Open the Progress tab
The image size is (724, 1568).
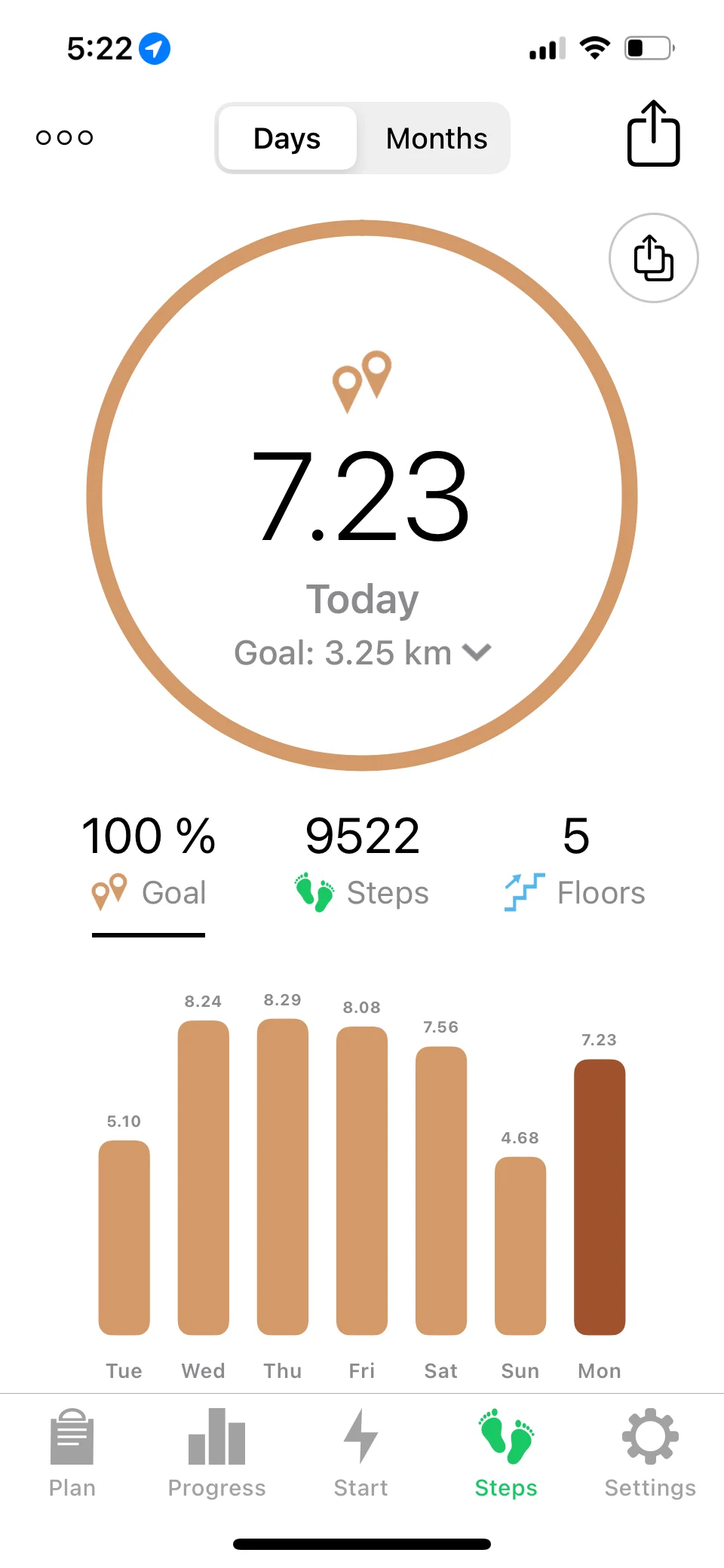pyautogui.click(x=216, y=1453)
